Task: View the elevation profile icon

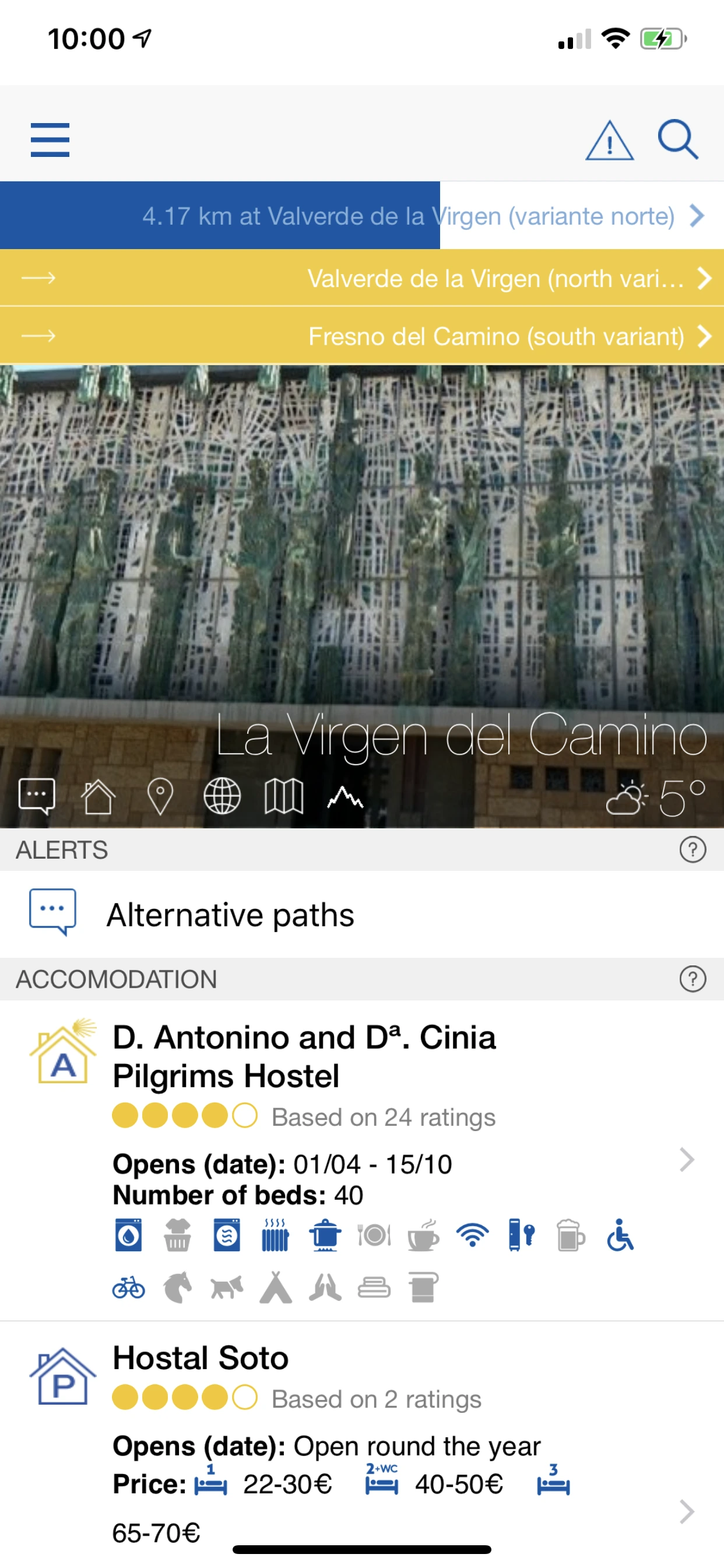Action: point(345,796)
